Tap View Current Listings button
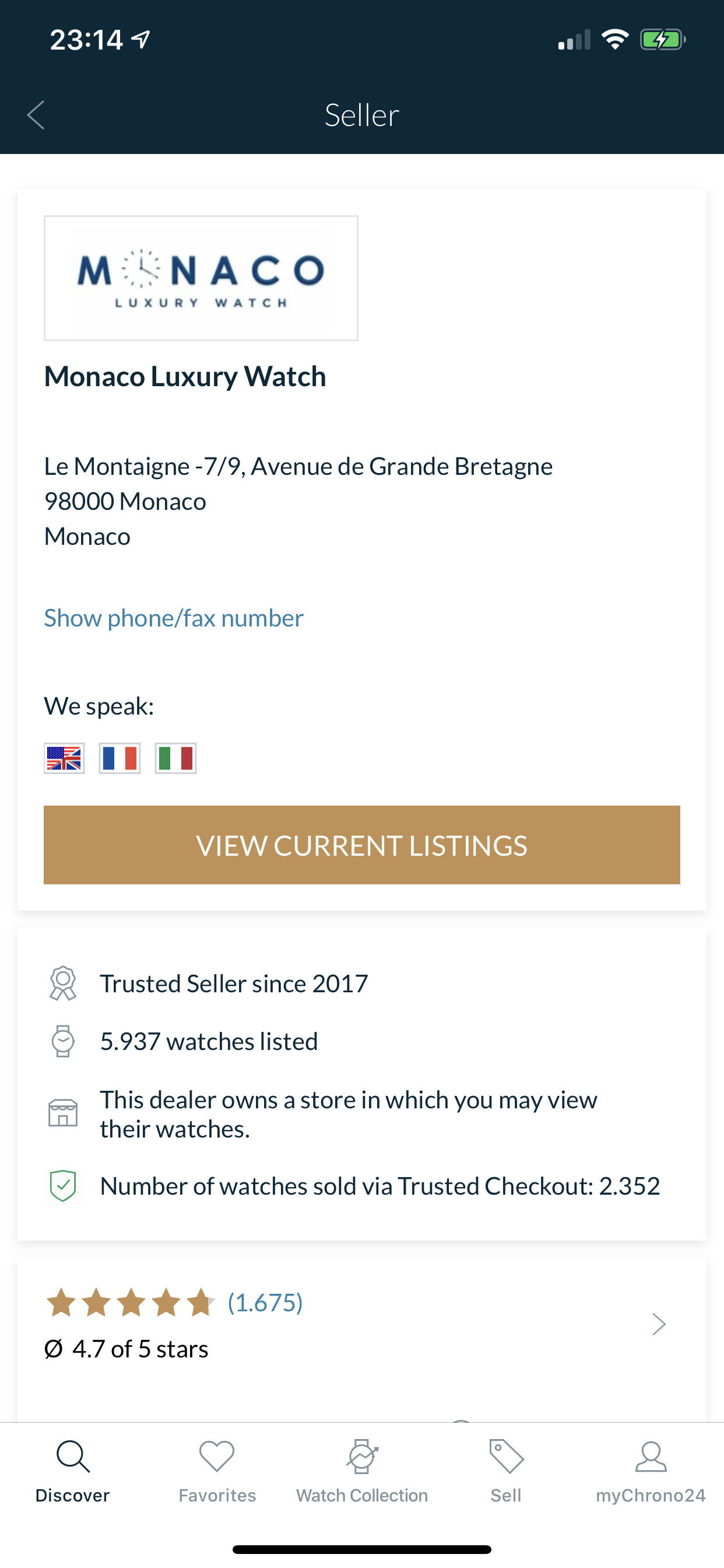The image size is (724, 1568). 361,845
